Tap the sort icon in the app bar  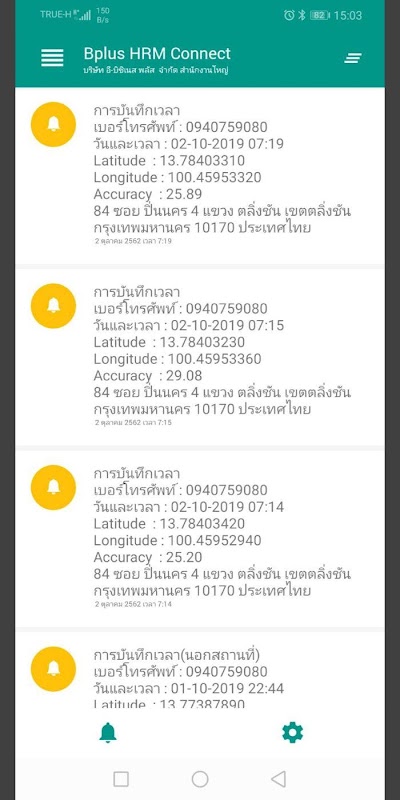[x=353, y=58]
